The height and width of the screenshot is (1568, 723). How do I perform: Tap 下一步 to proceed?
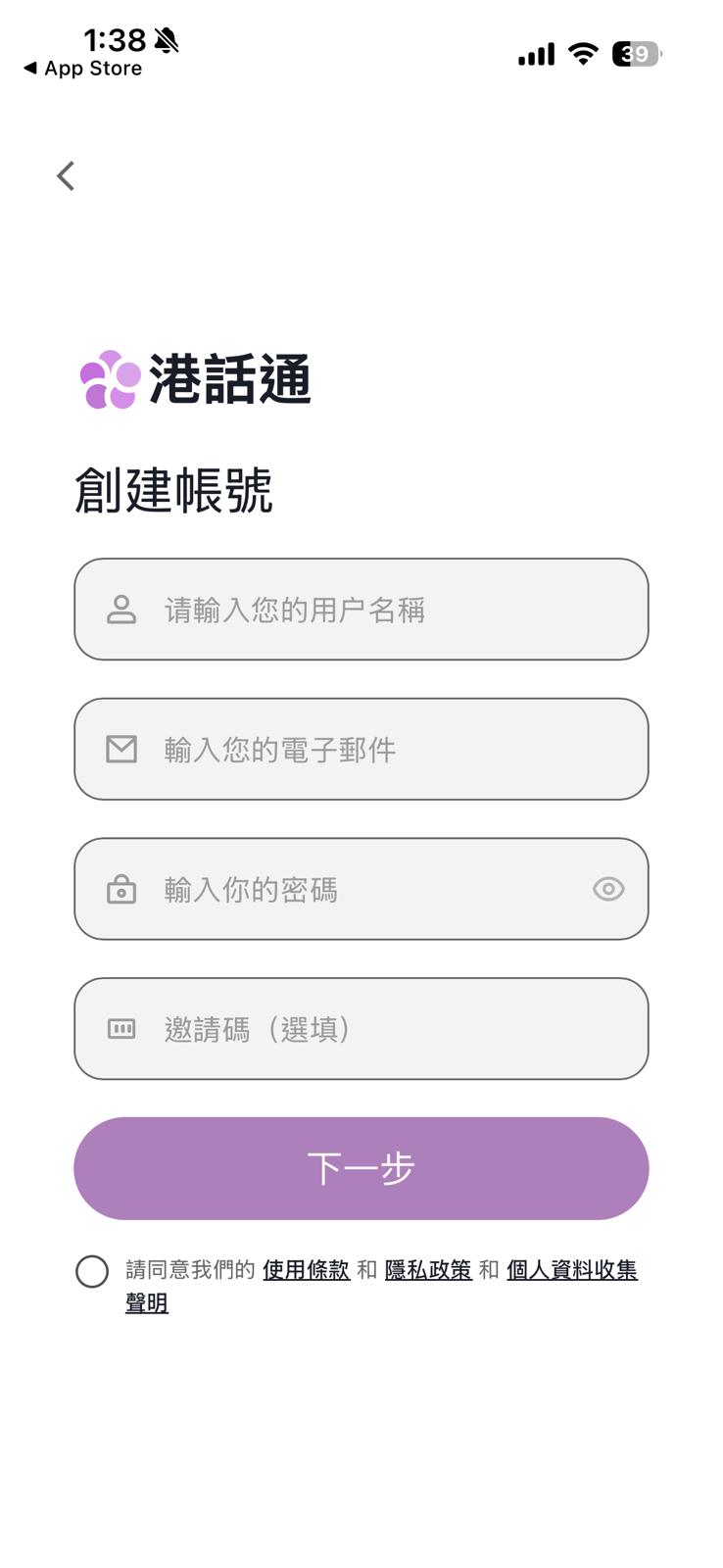click(x=361, y=1167)
